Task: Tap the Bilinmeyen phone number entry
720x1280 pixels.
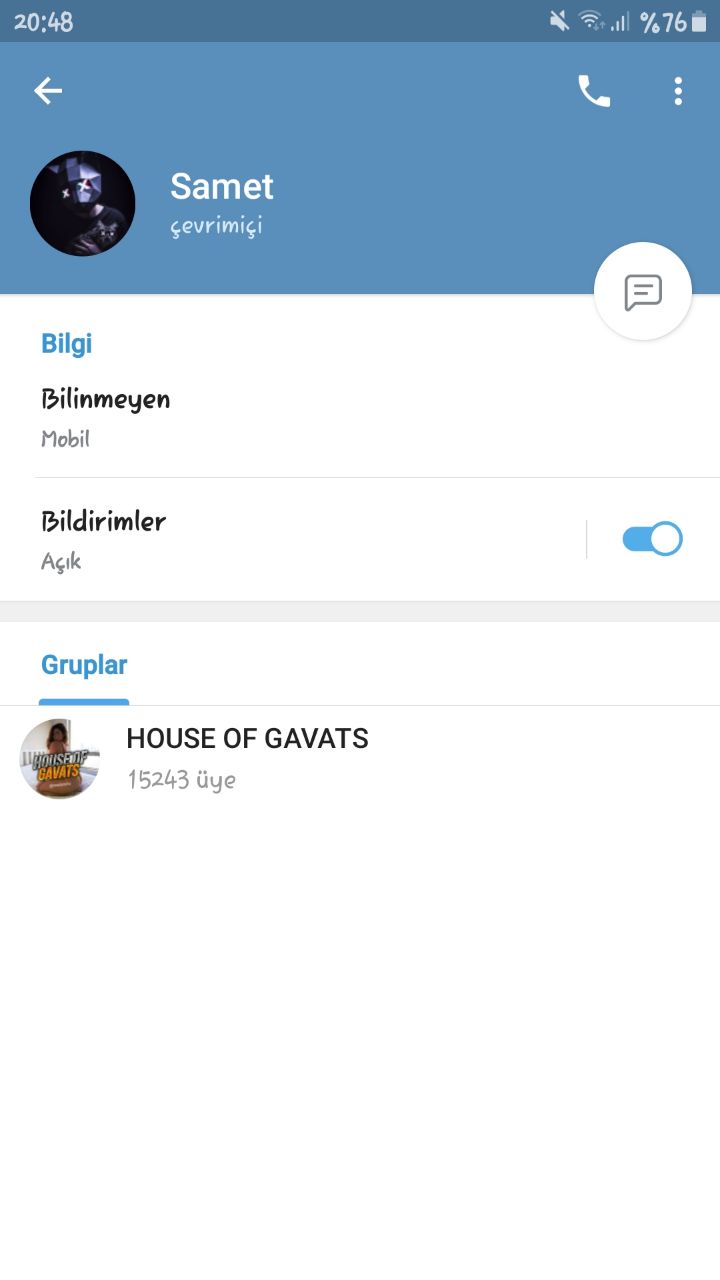Action: point(106,399)
